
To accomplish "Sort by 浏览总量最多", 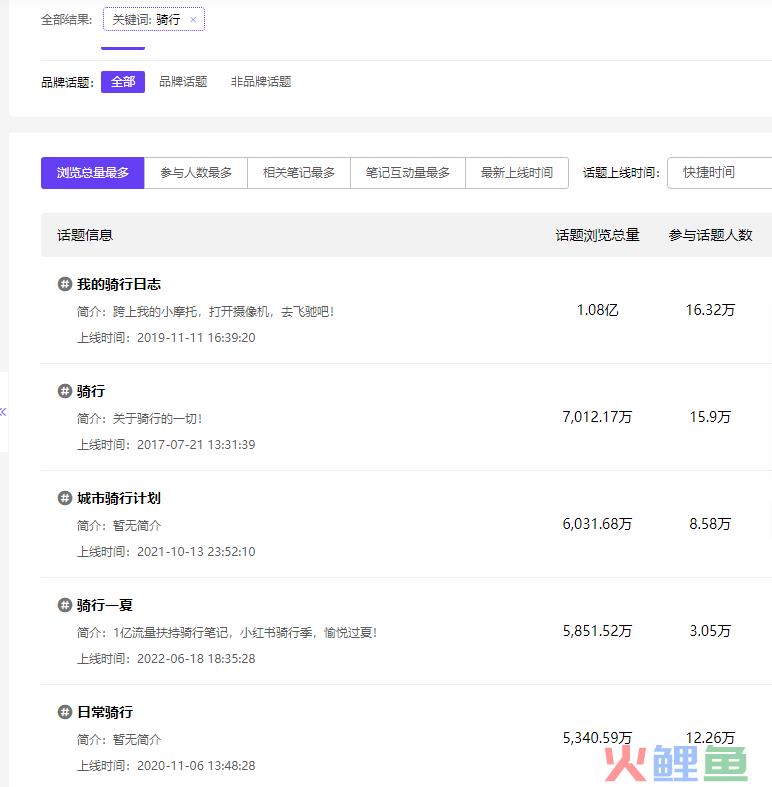I will (x=93, y=172).
